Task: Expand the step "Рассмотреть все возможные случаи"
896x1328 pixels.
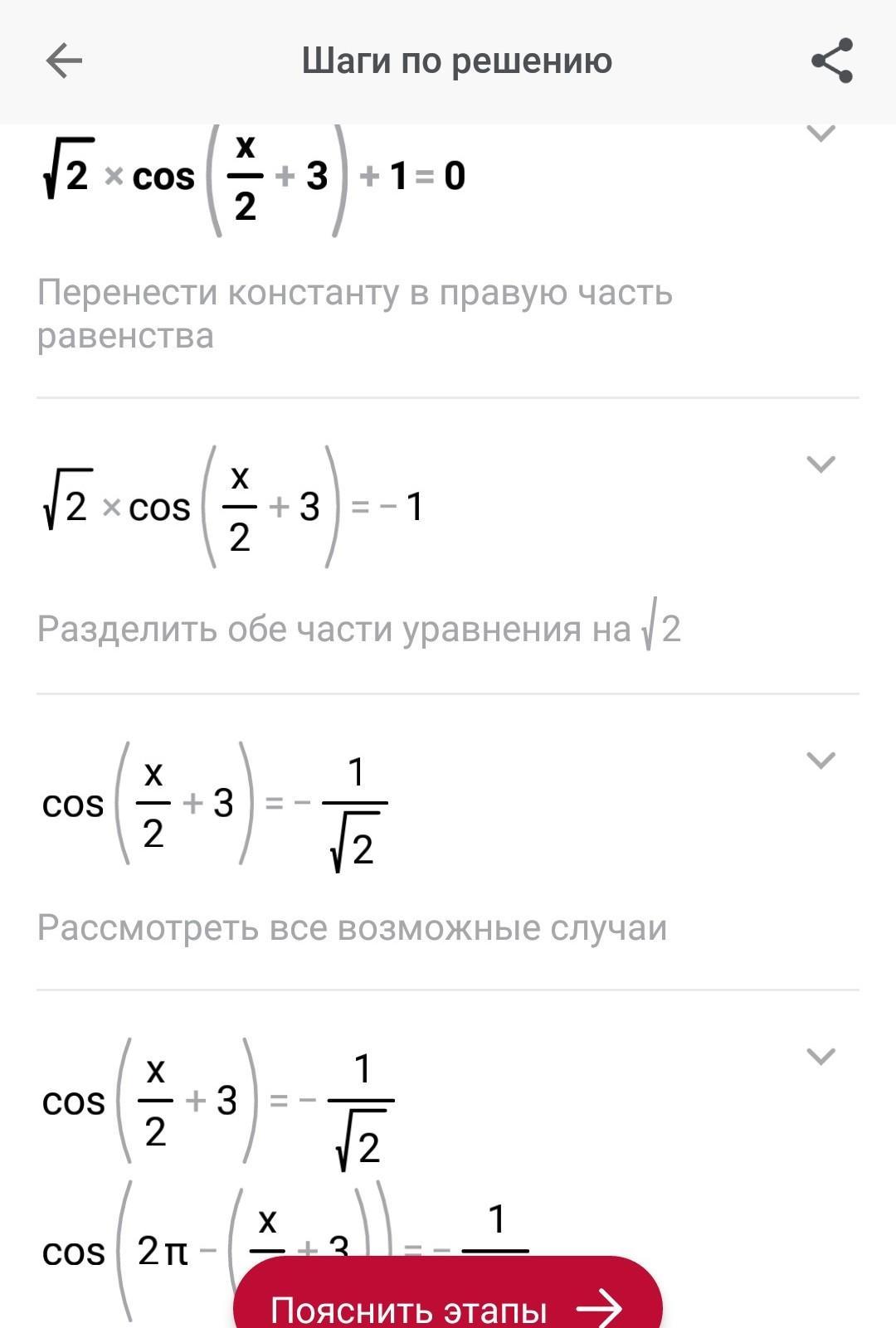Action: [821, 760]
